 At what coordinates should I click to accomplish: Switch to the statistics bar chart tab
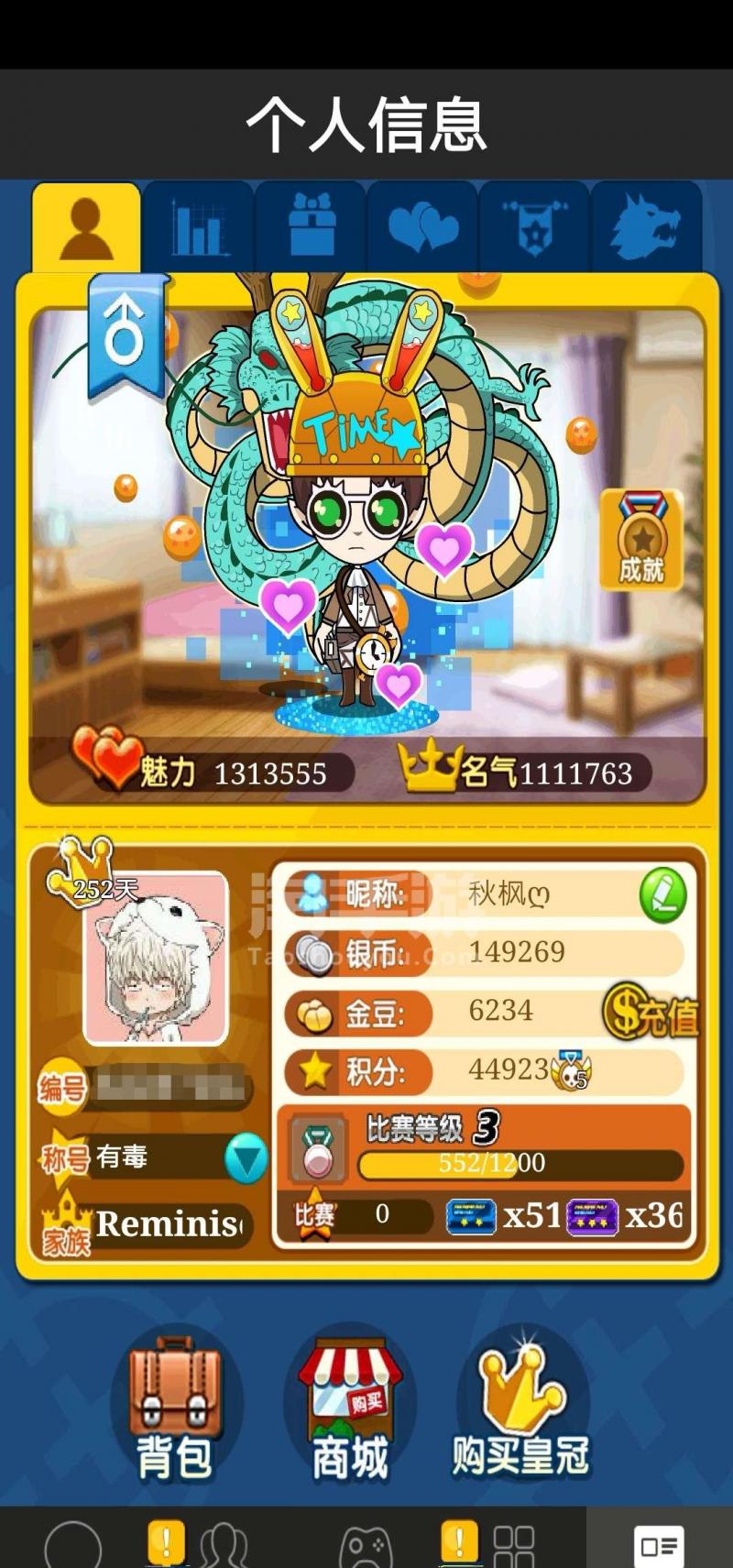point(198,226)
